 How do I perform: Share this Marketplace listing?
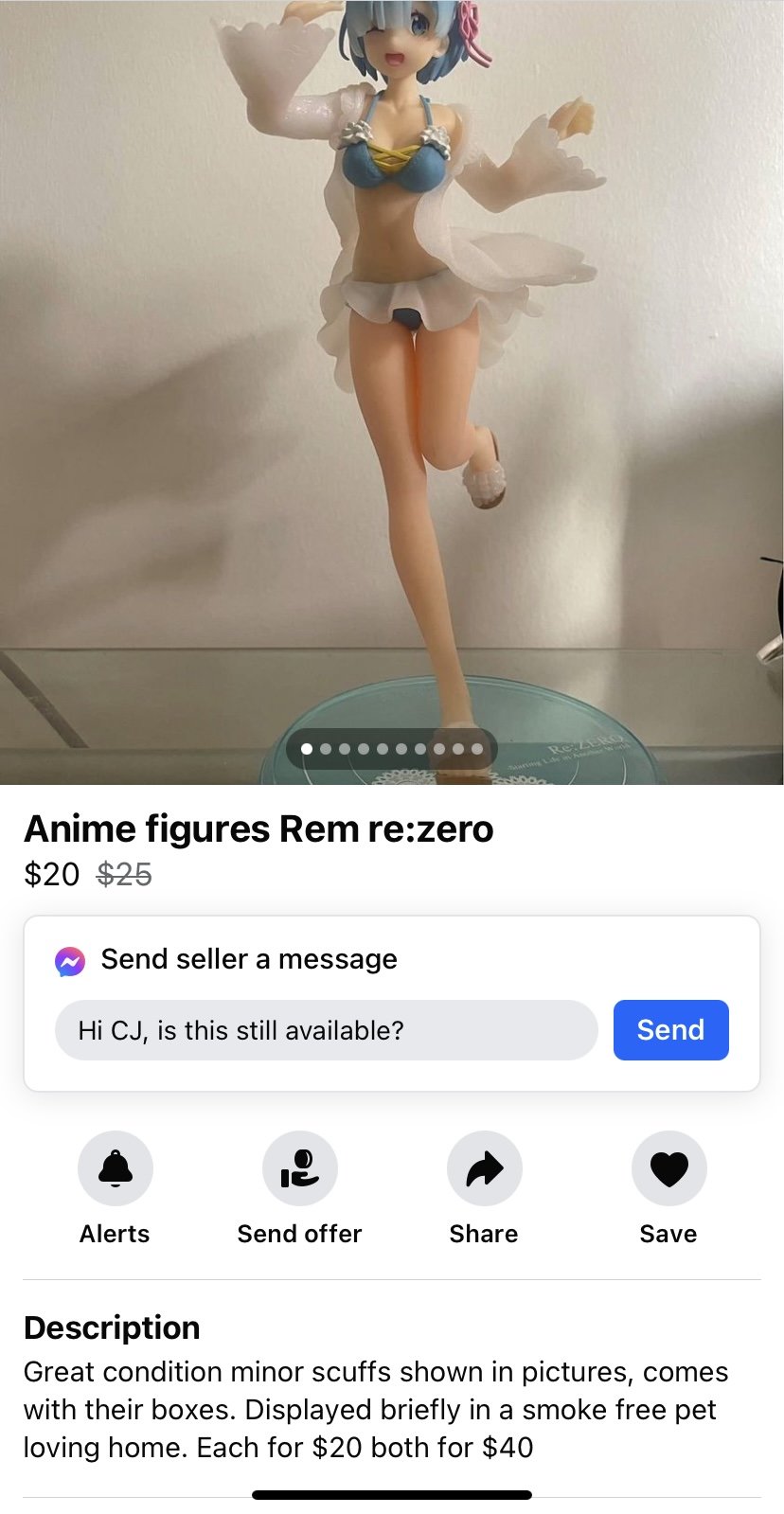click(x=484, y=1167)
